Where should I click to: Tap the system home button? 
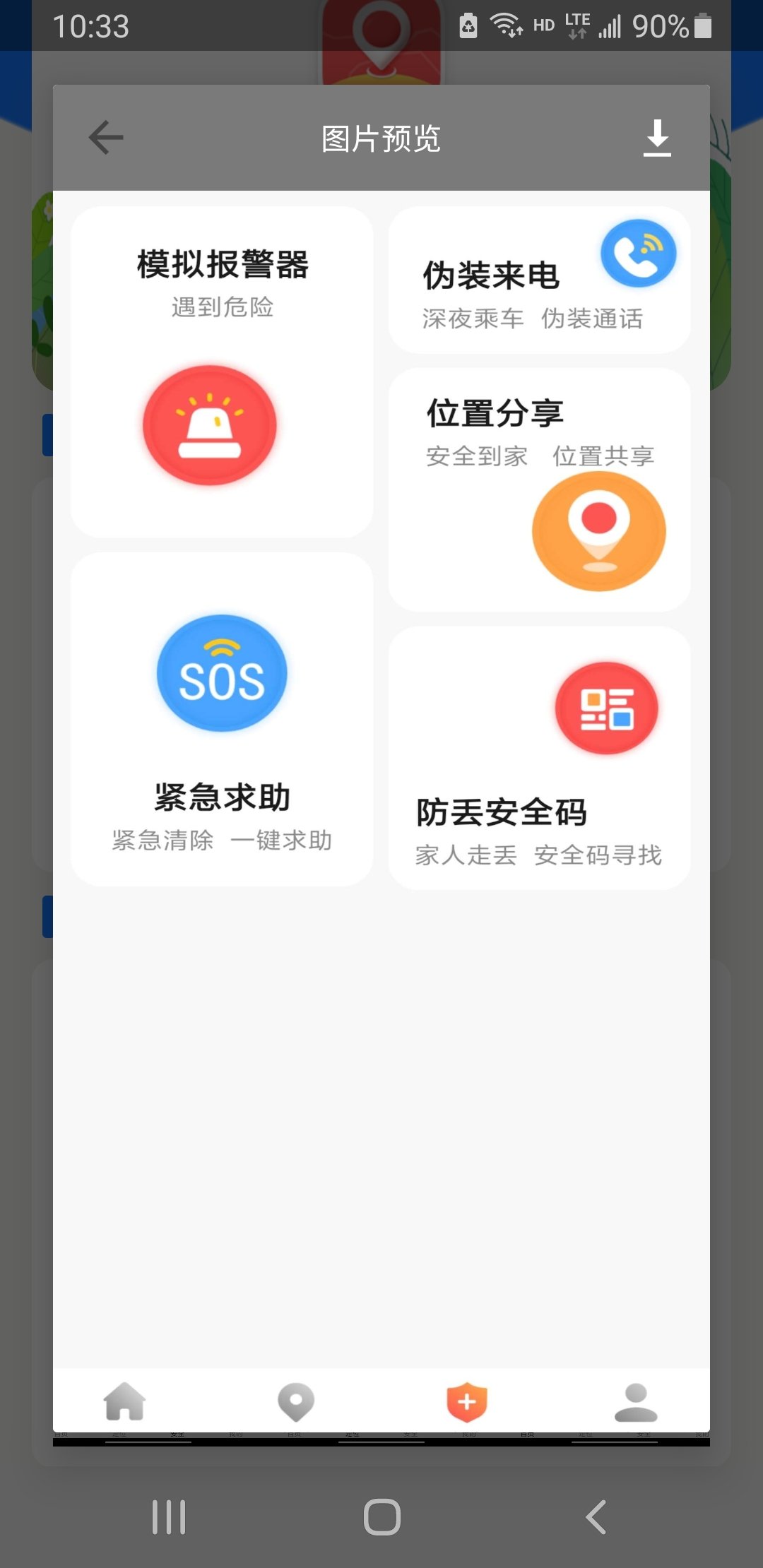tap(381, 1516)
